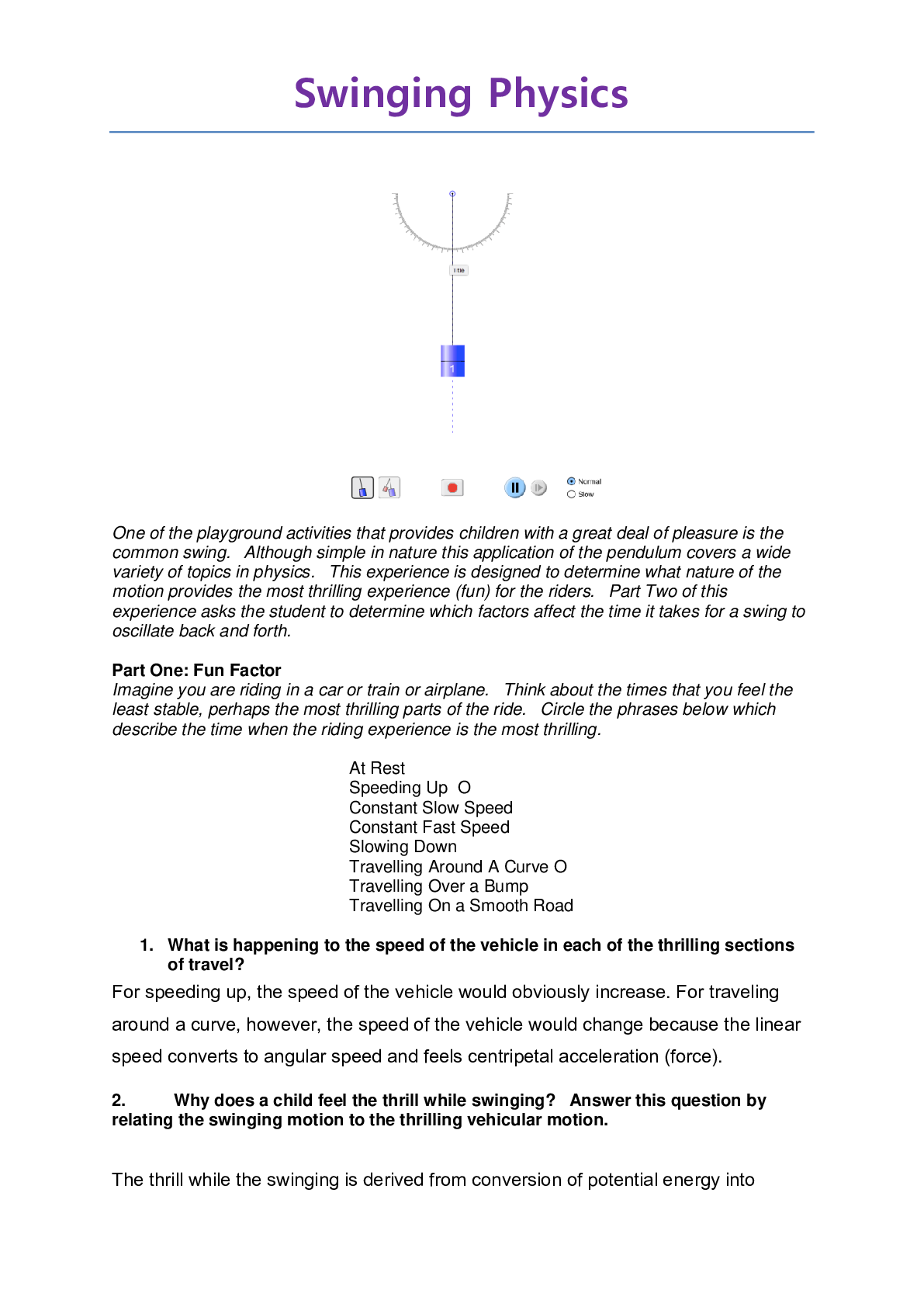
Task: Select the blue pendulum bob labeled 1
Action: pos(452,359)
